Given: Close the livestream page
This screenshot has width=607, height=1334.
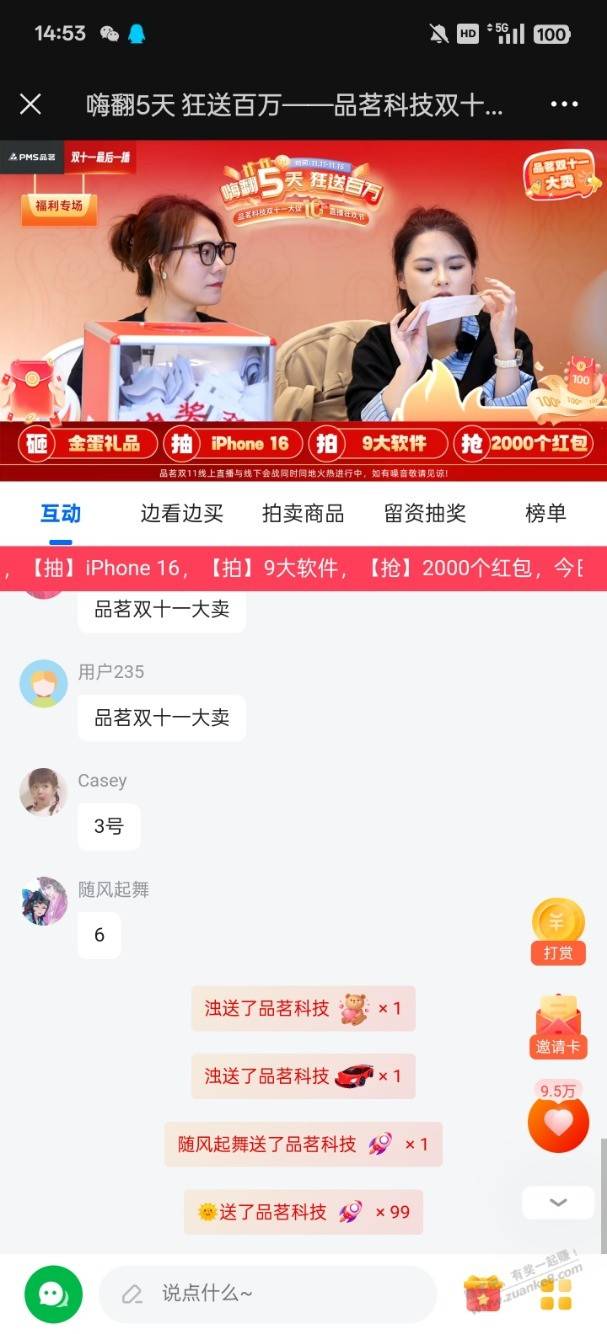Looking at the screenshot, I should (x=31, y=104).
